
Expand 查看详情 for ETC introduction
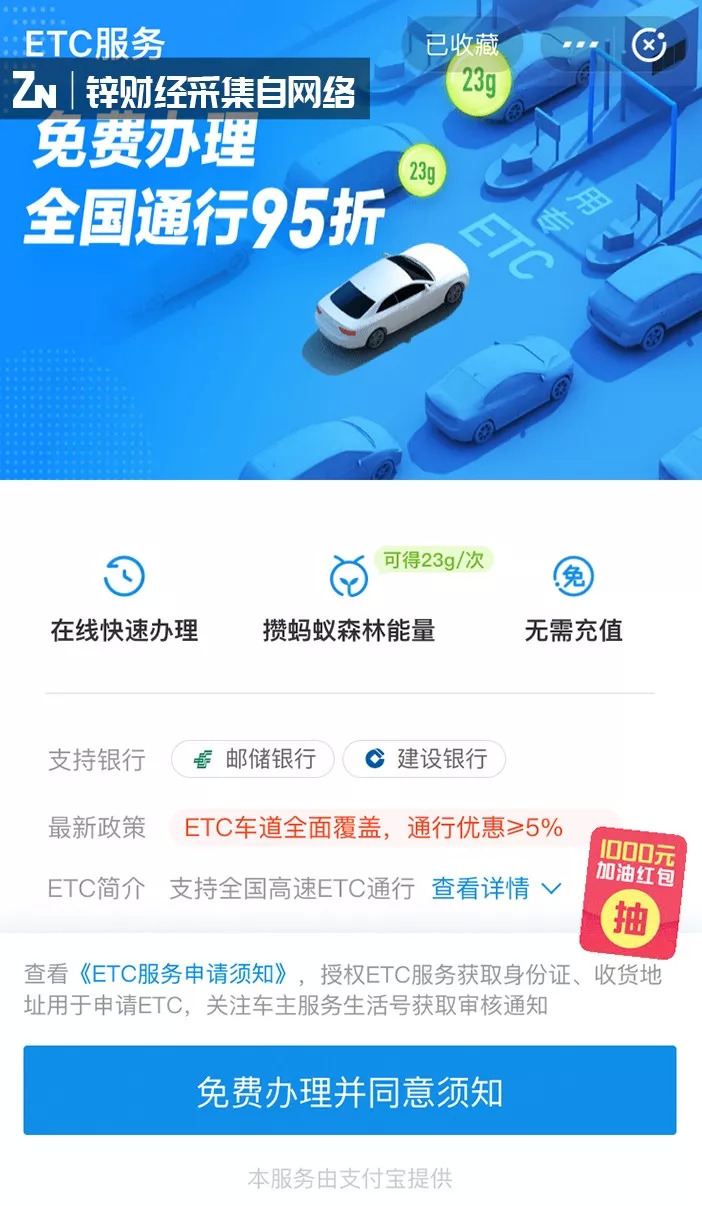[x=496, y=888]
